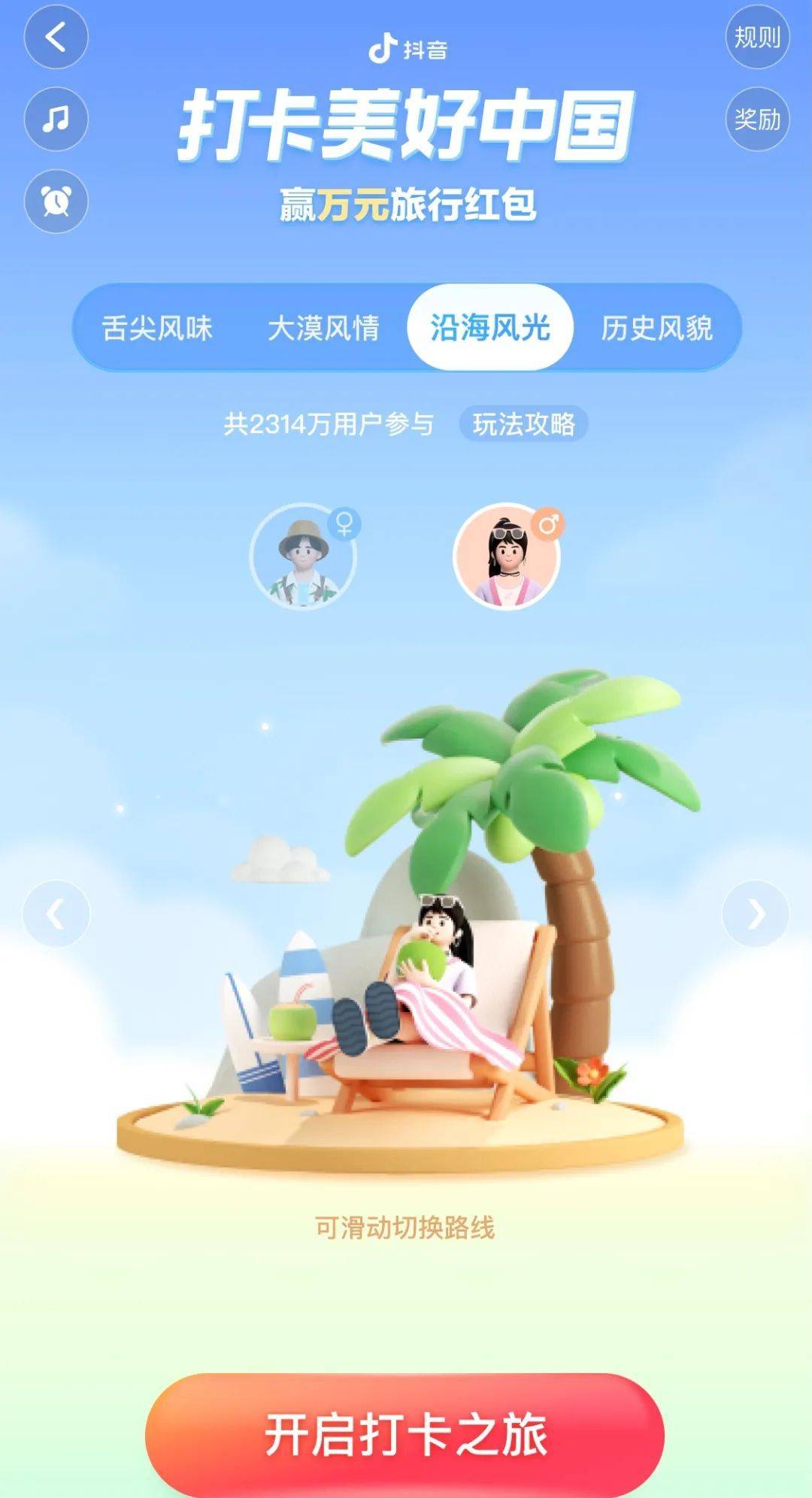Open the alarm clock reminder
Screen dimensions: 812x1498
56,201
